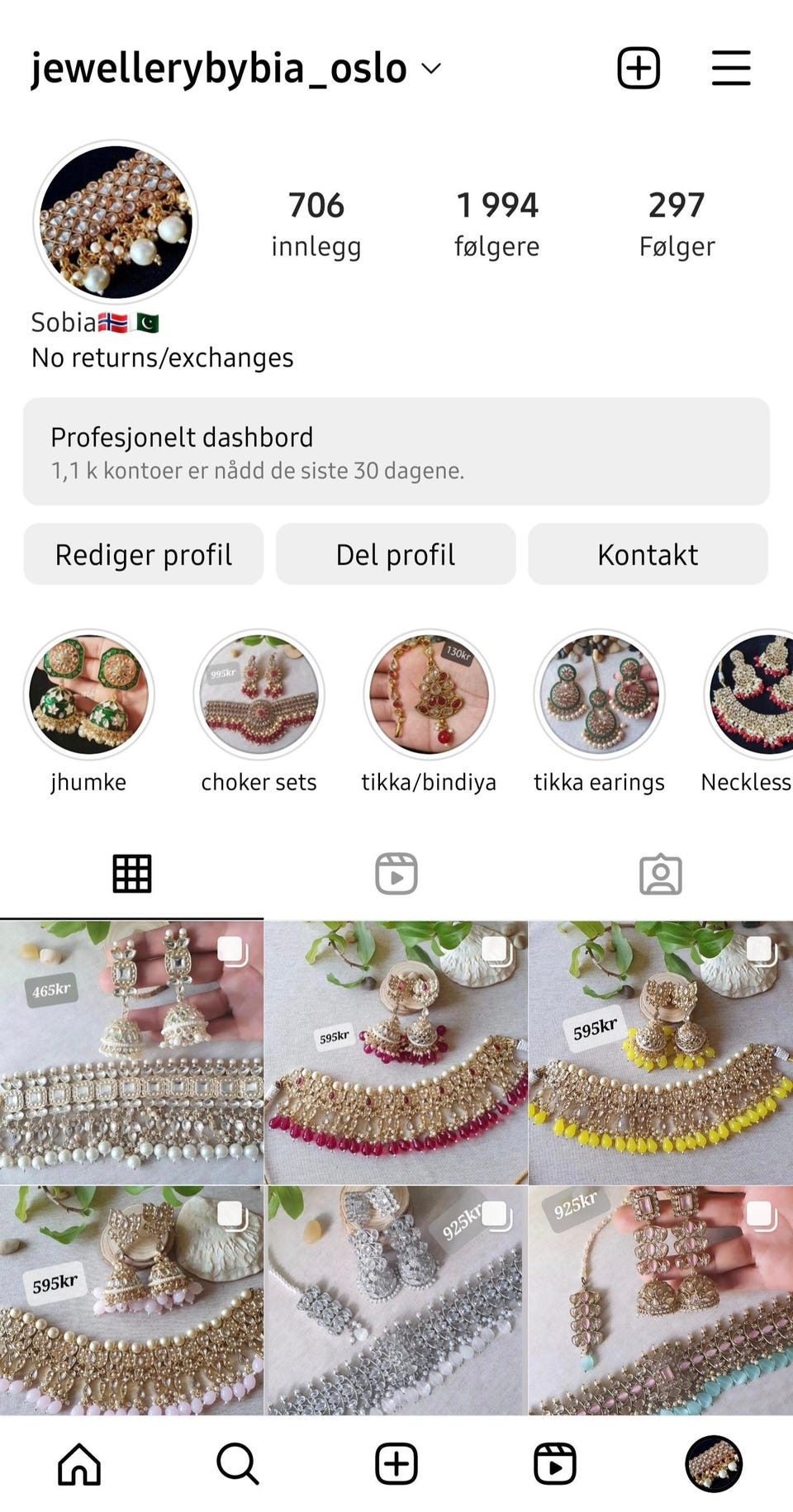Open the create new post icon
793x1512 pixels.
(637, 68)
